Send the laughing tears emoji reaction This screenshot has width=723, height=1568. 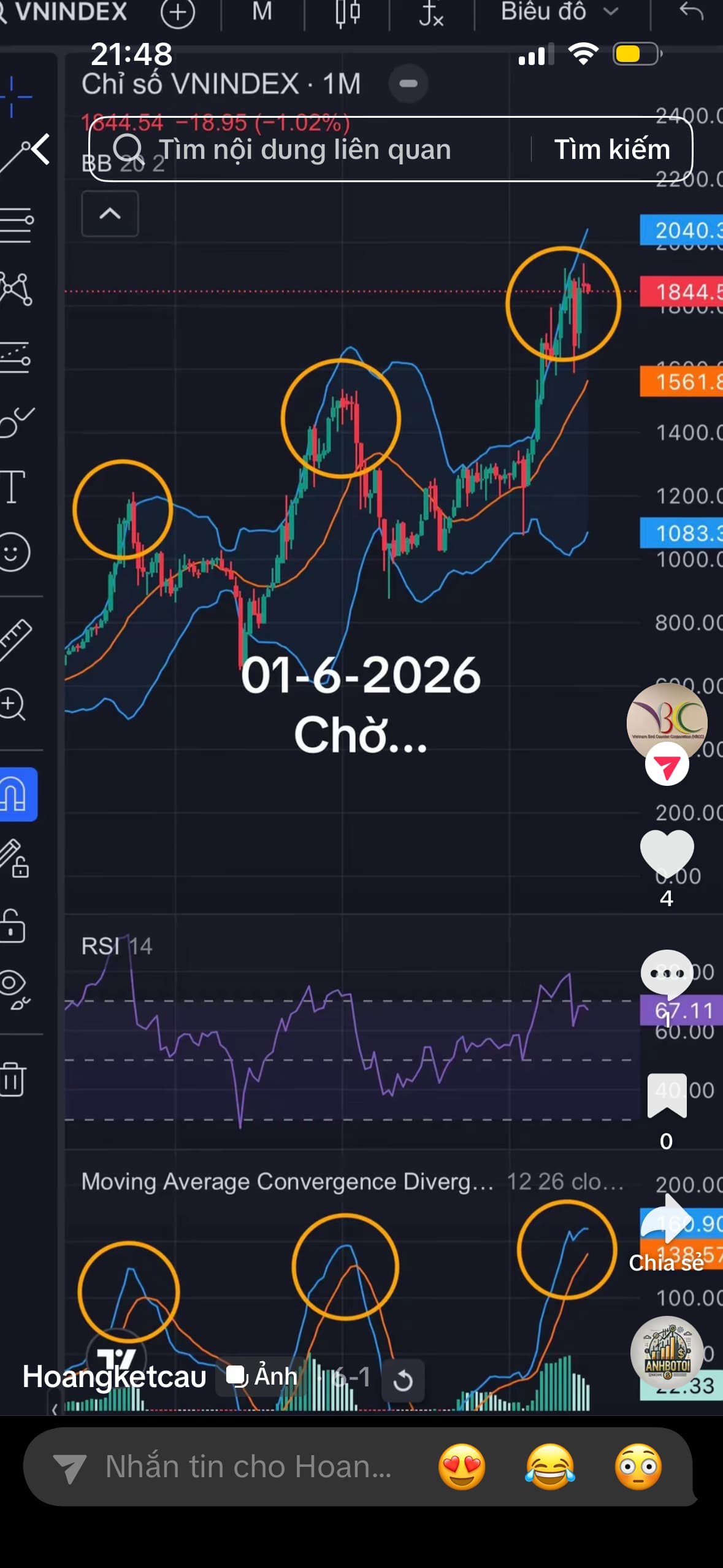tap(550, 1467)
